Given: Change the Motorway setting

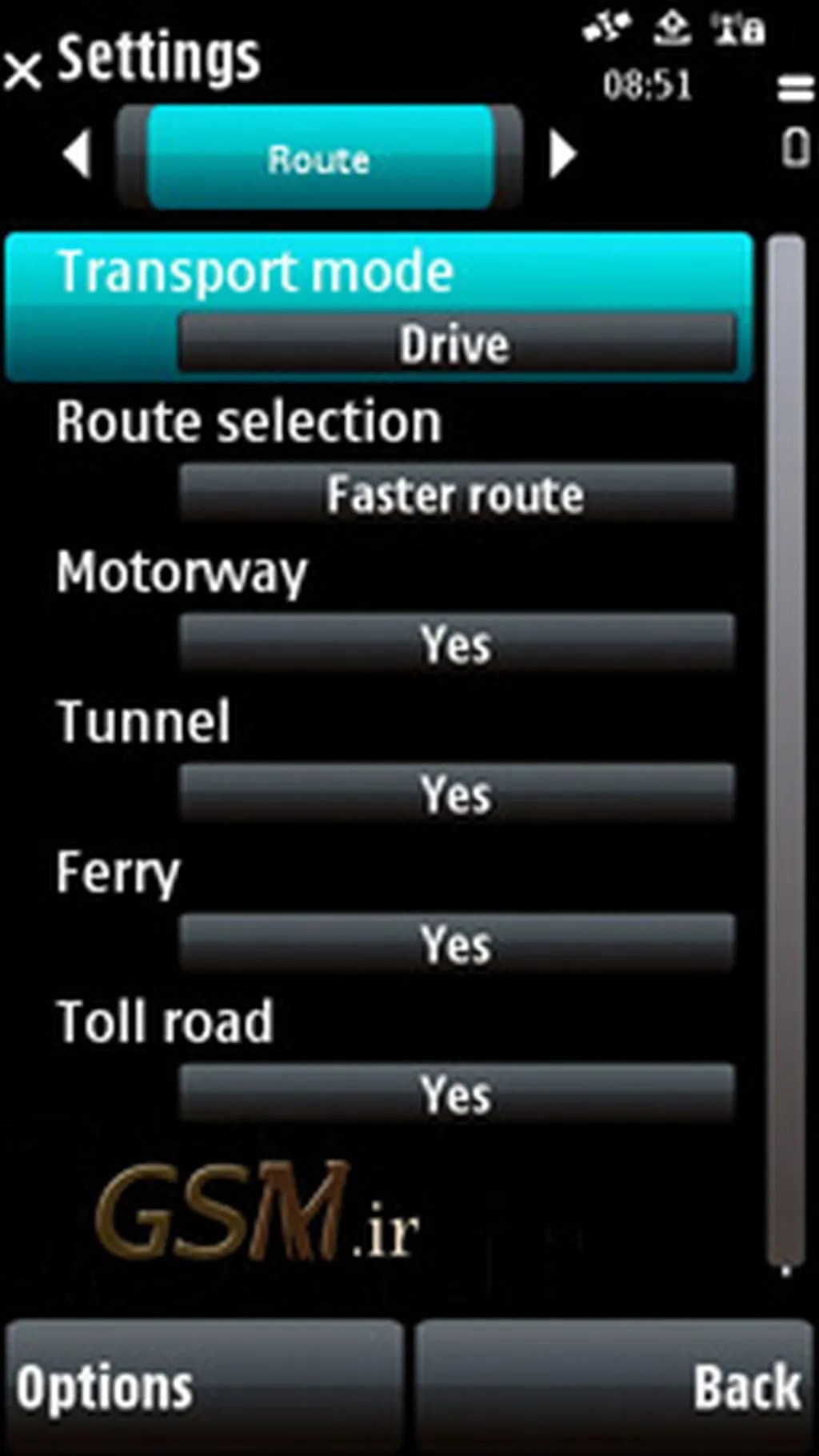Looking at the screenshot, I should 456,644.
